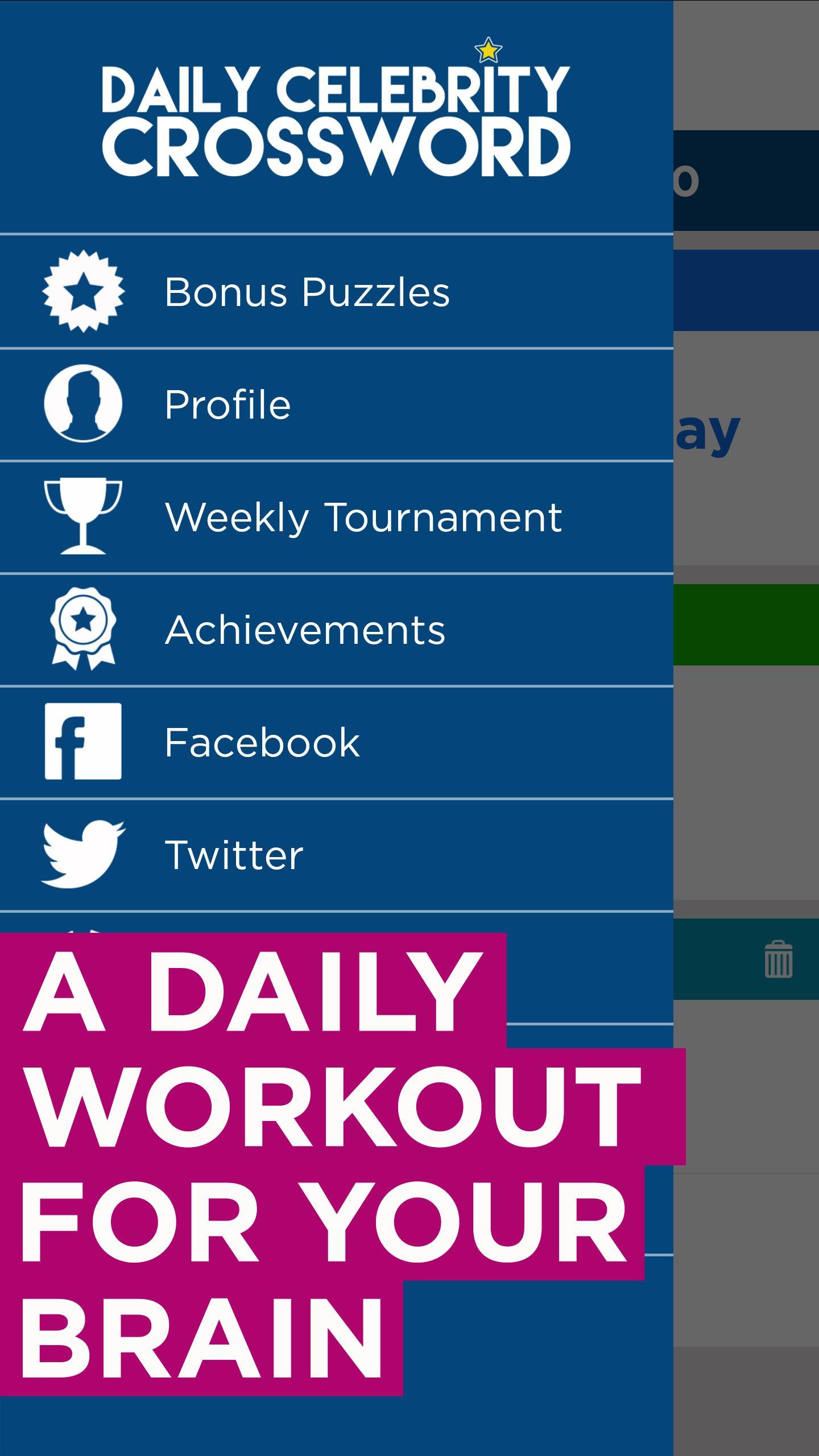Open the Twitter menu entry
Screen dimensions: 819x1456
[x=234, y=854]
